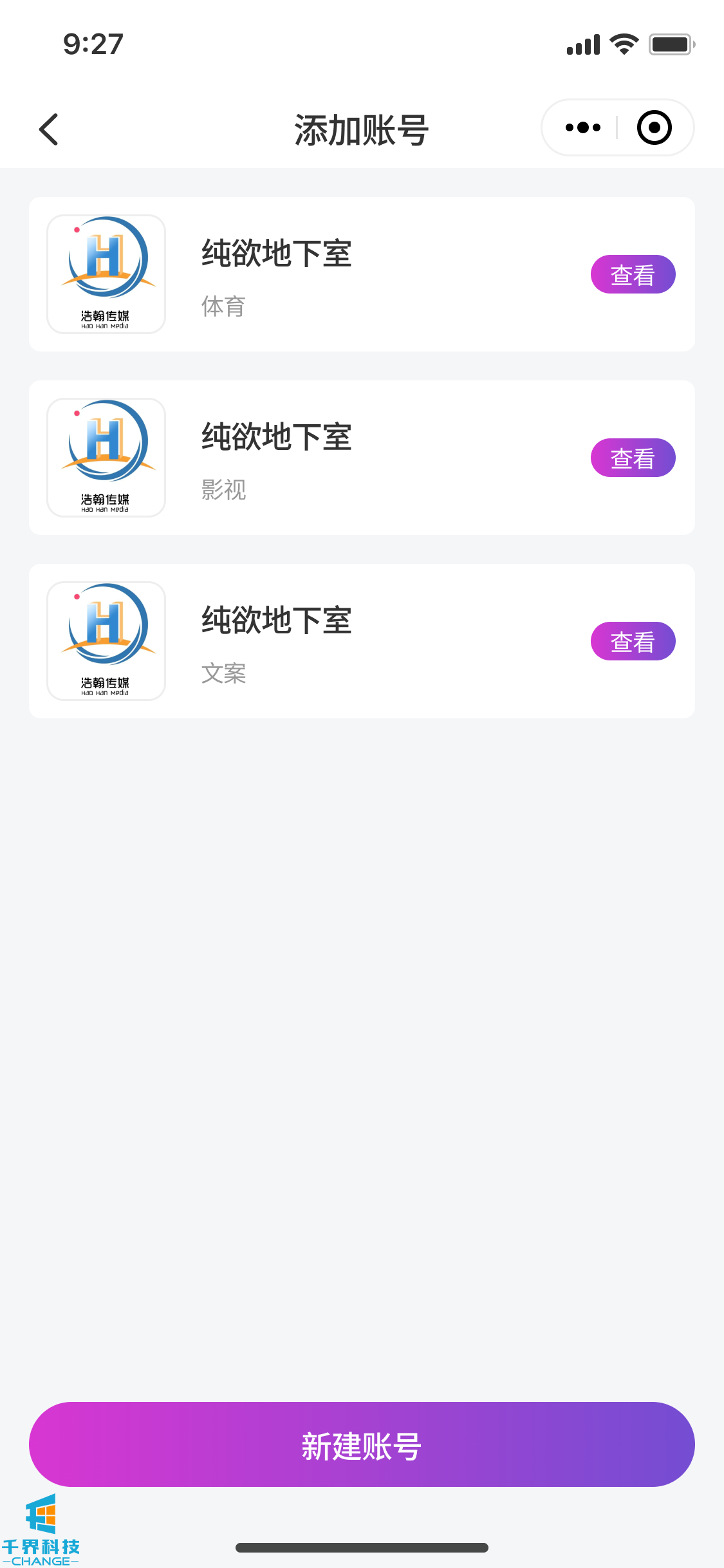Tap 查看 for the 体育 account
The width and height of the screenshot is (724, 1568).
pos(633,275)
